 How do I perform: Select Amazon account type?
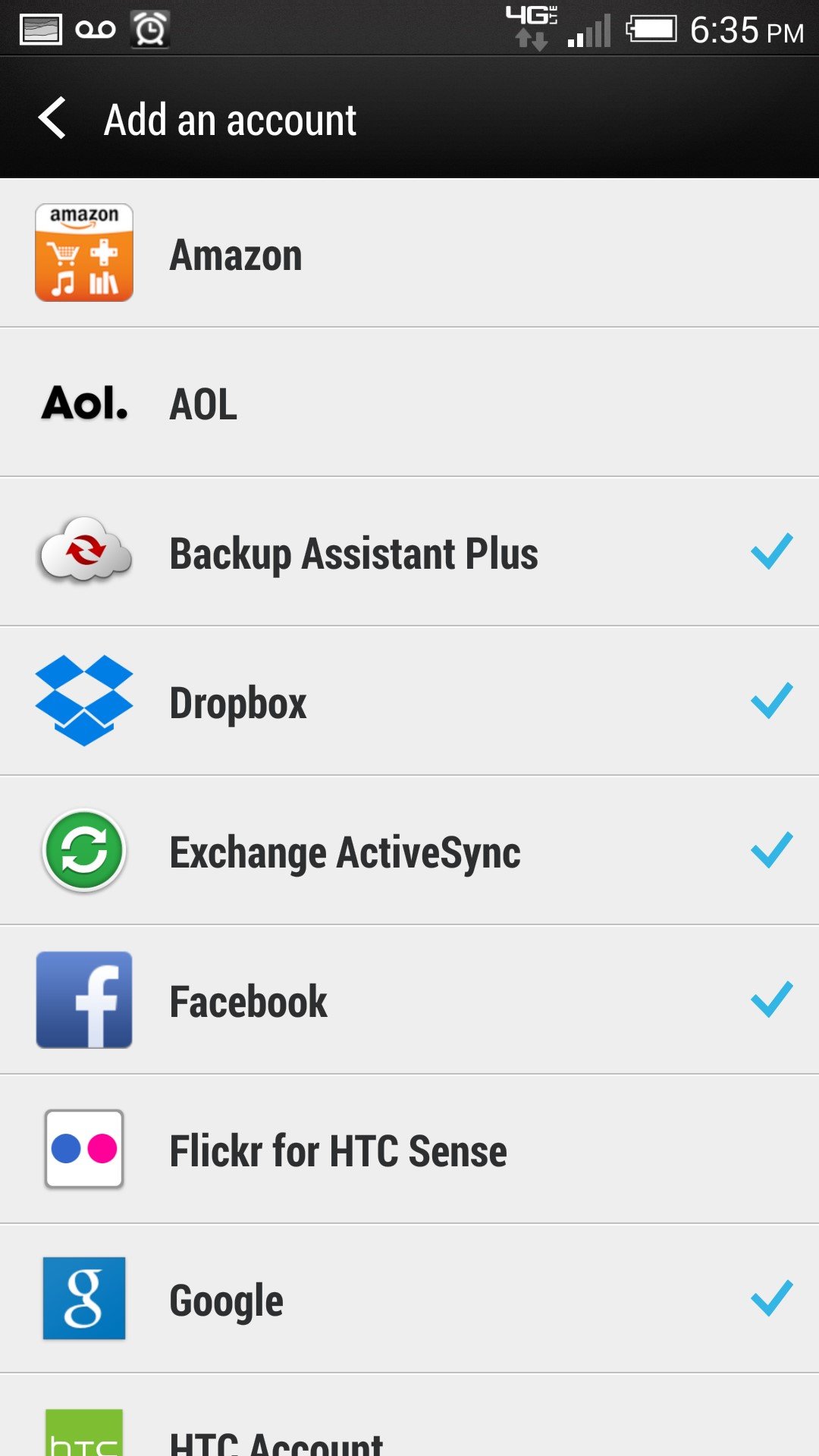(409, 253)
